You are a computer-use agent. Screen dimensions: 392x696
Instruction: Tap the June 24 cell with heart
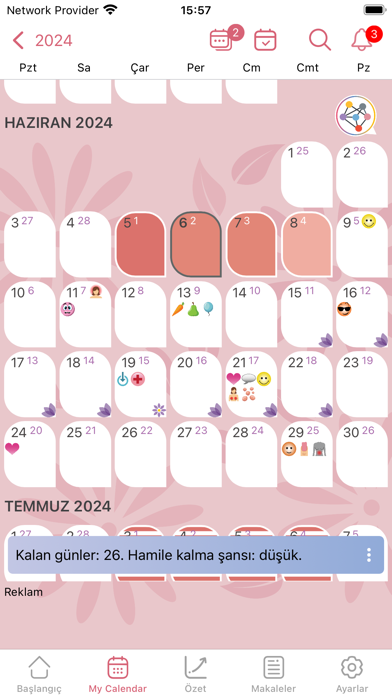coord(30,454)
